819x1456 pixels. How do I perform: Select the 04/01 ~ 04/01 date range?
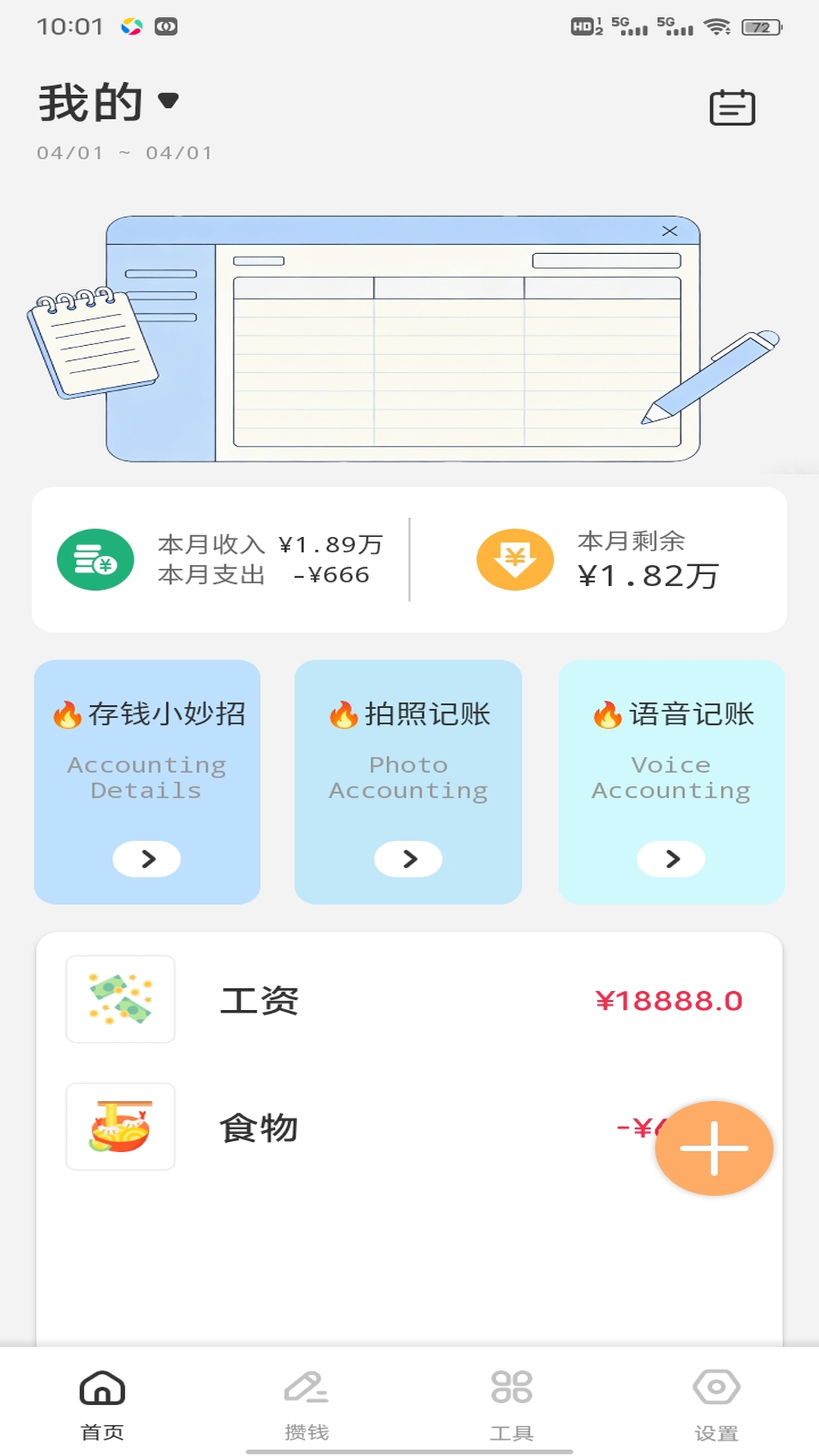[x=125, y=152]
